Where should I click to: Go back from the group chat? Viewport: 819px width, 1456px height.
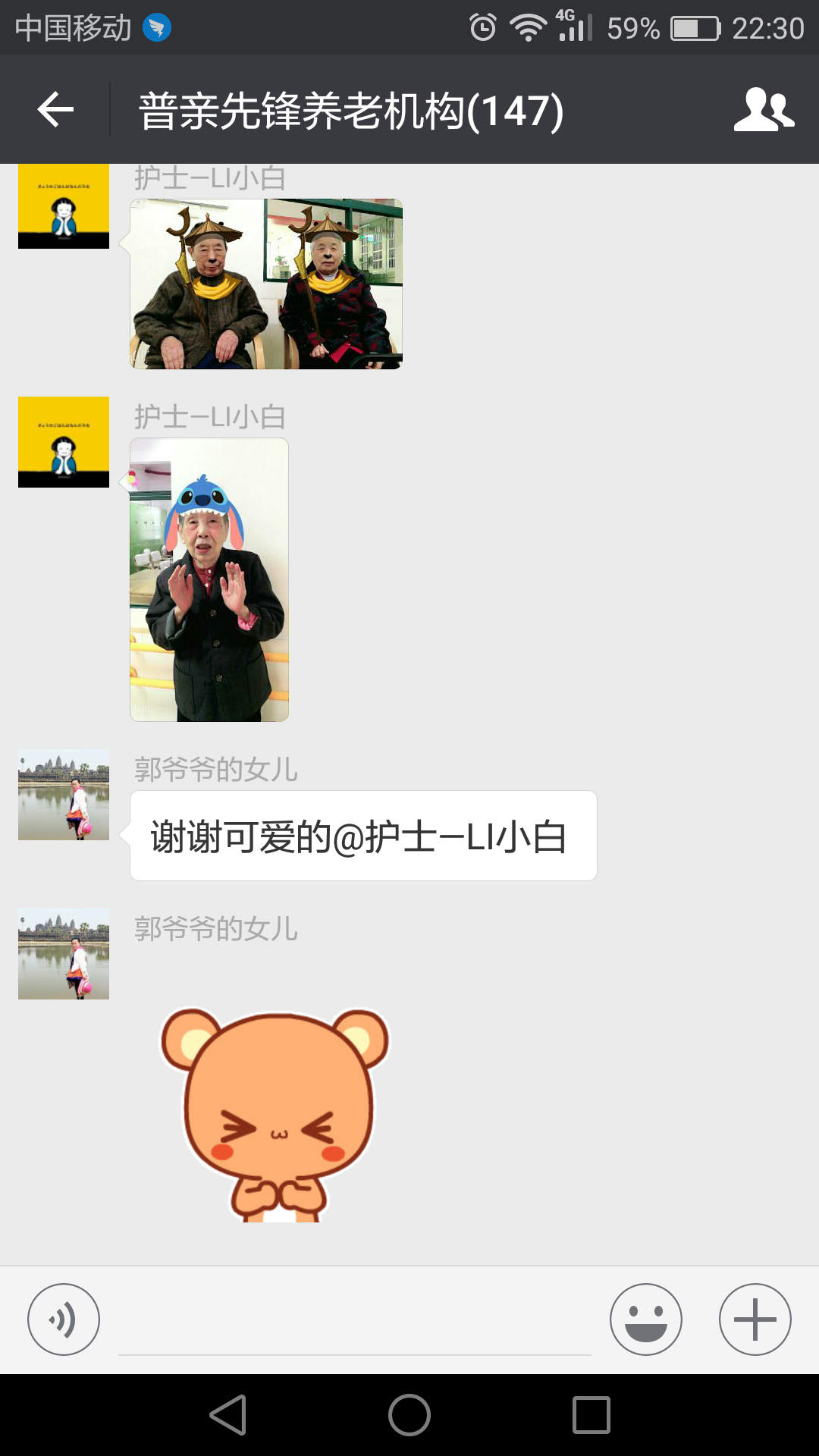pos(55,110)
